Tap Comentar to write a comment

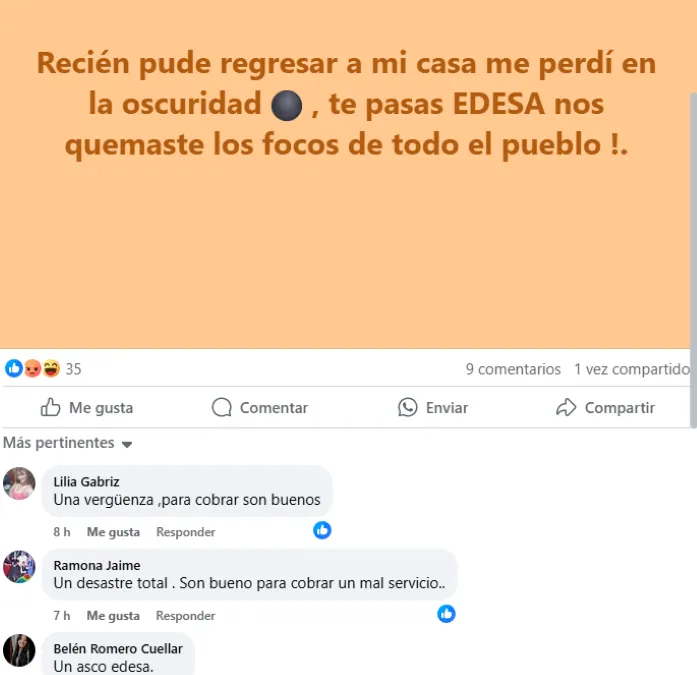point(260,408)
